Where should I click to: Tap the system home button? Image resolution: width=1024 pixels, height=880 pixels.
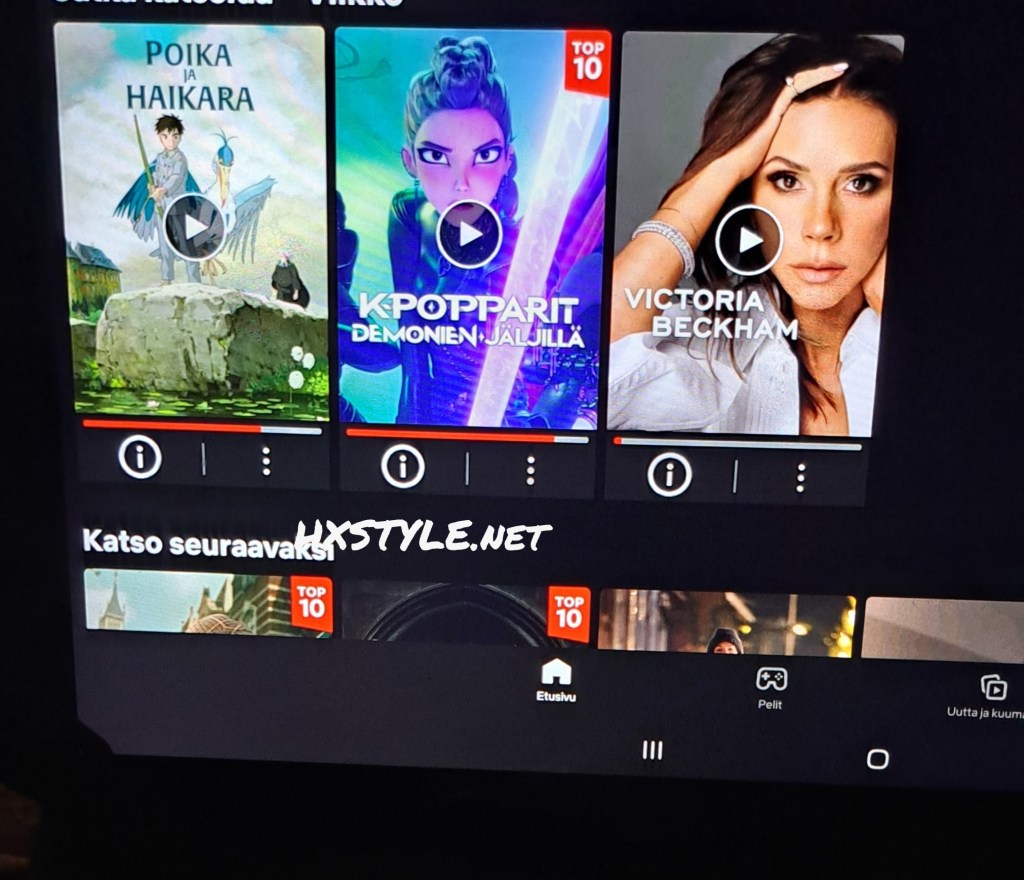click(x=877, y=759)
